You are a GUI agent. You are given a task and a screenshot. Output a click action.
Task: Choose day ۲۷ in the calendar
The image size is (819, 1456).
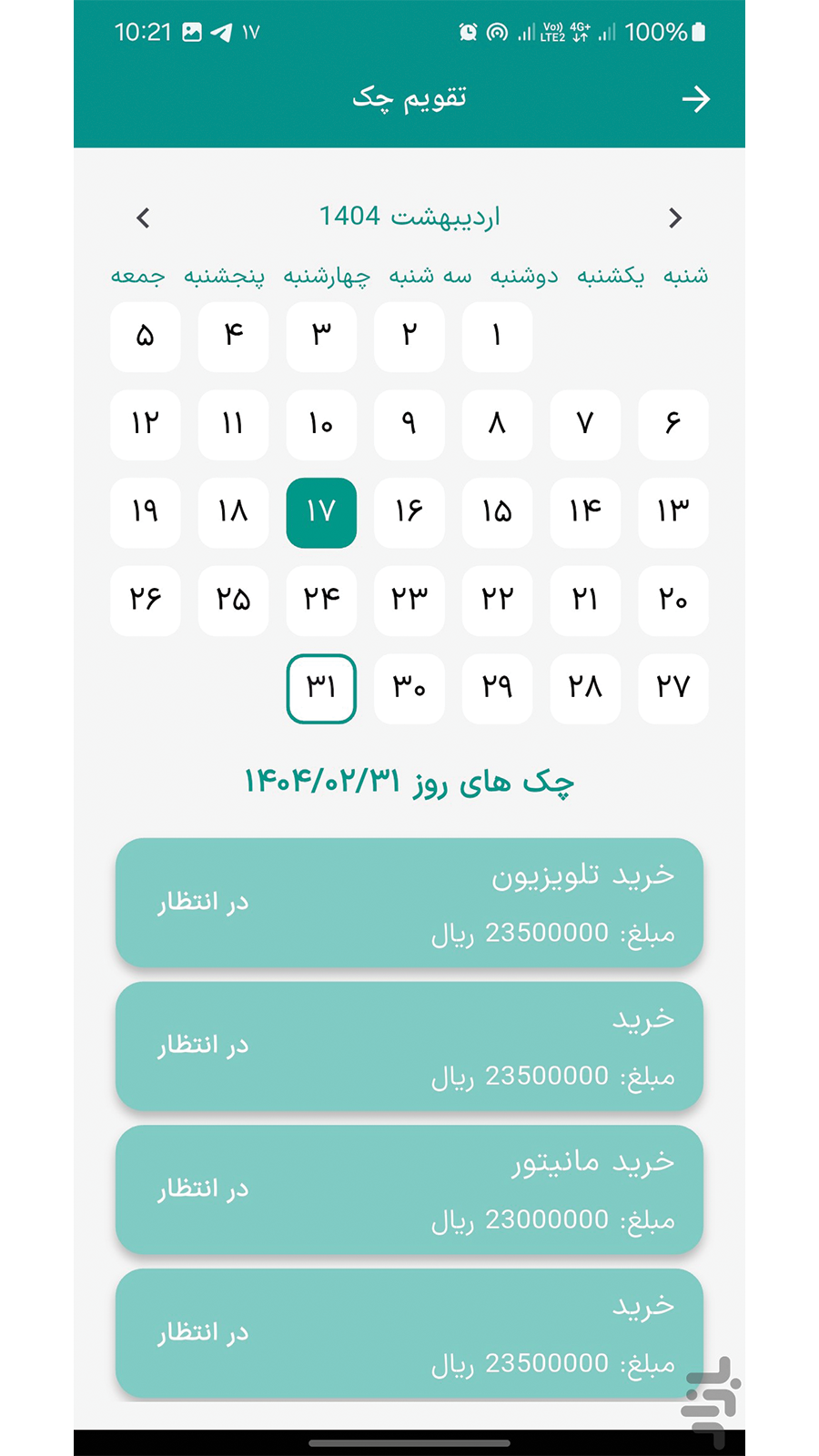click(x=672, y=688)
